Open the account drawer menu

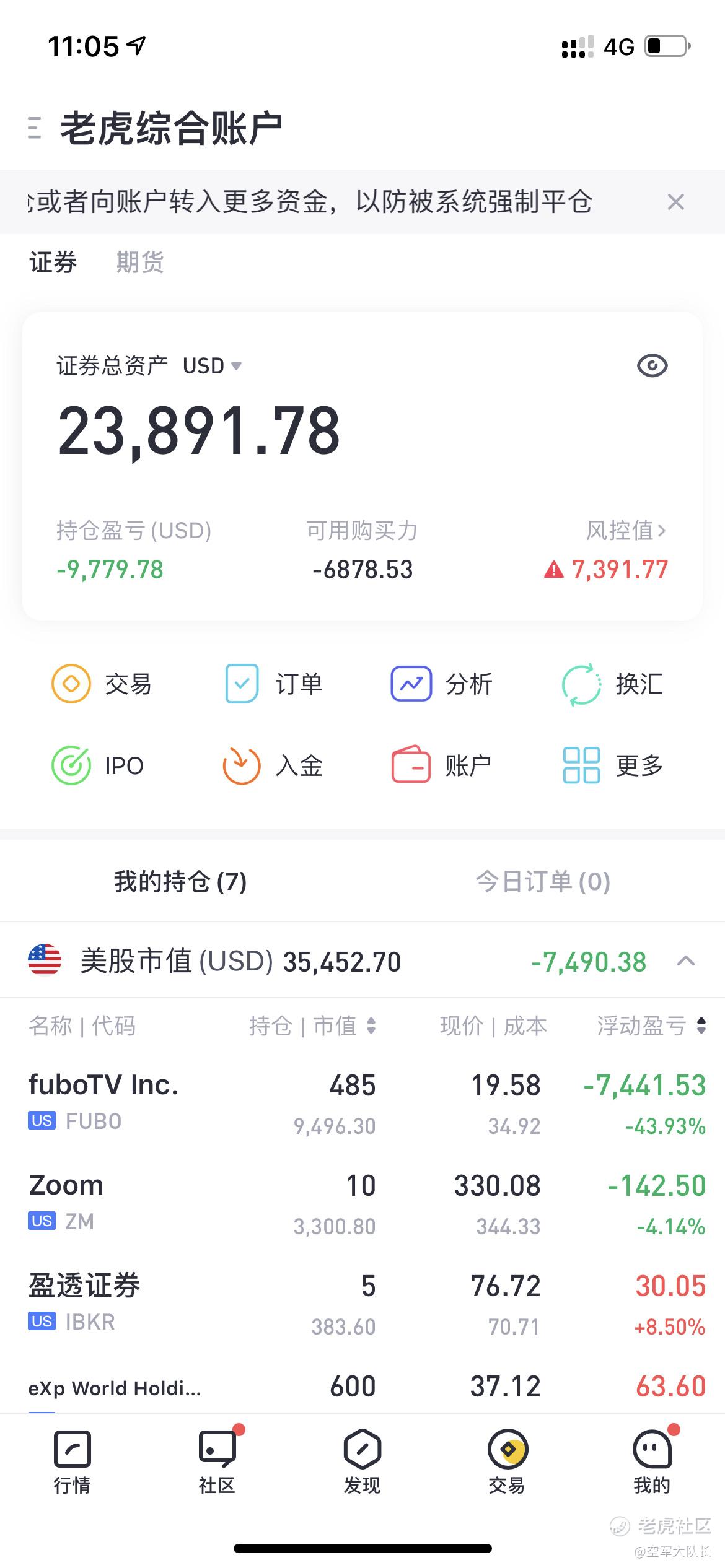pyautogui.click(x=34, y=128)
